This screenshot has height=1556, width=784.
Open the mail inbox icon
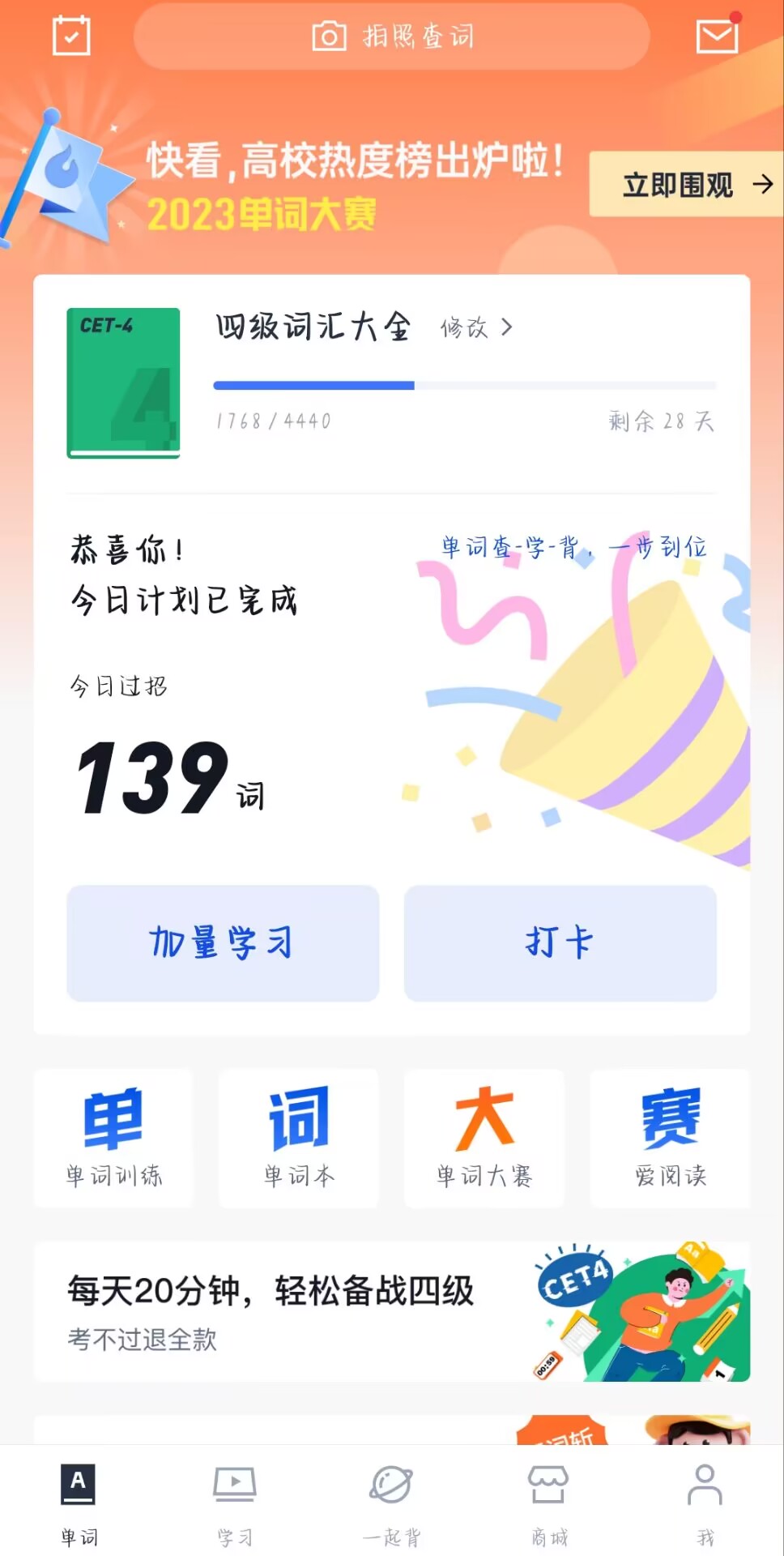point(718,36)
